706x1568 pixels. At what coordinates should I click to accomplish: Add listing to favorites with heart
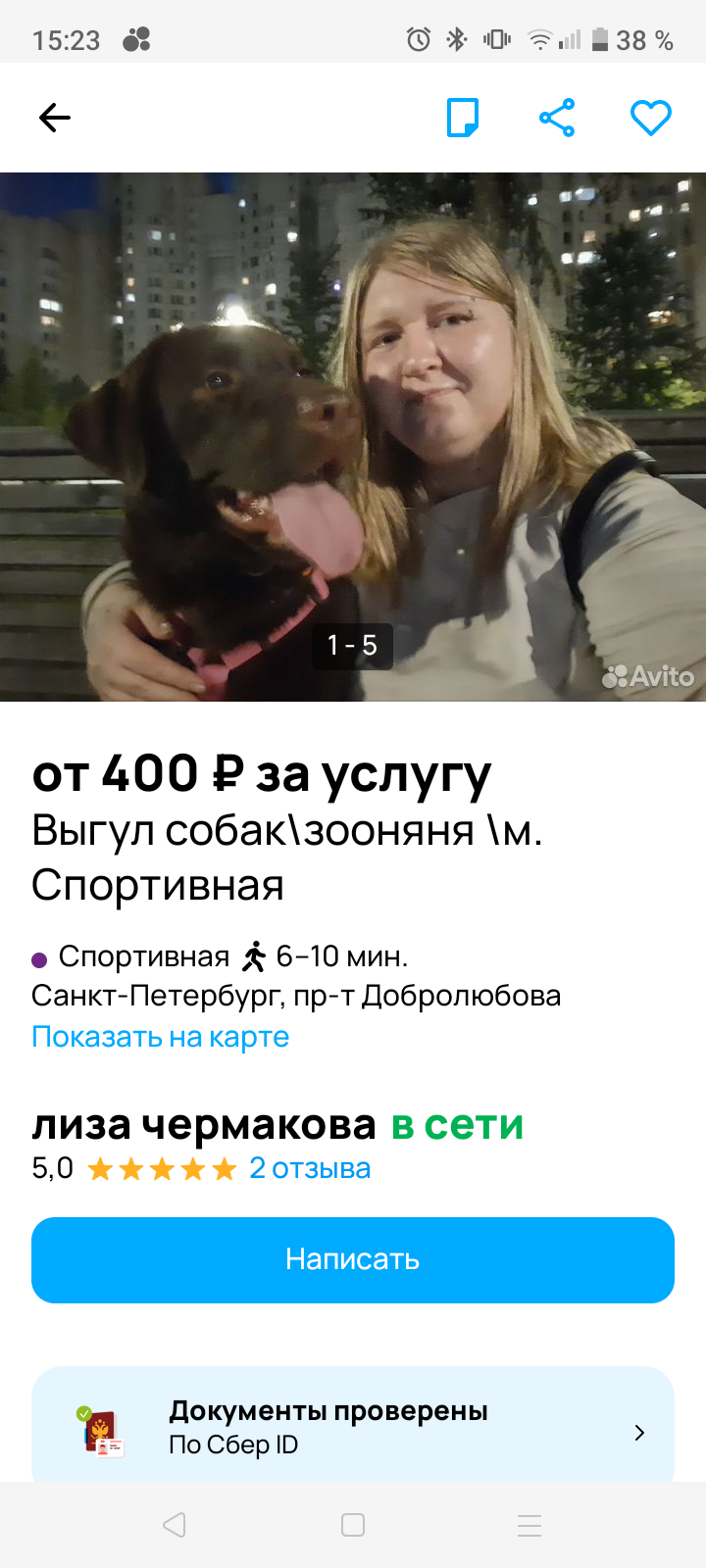(650, 119)
